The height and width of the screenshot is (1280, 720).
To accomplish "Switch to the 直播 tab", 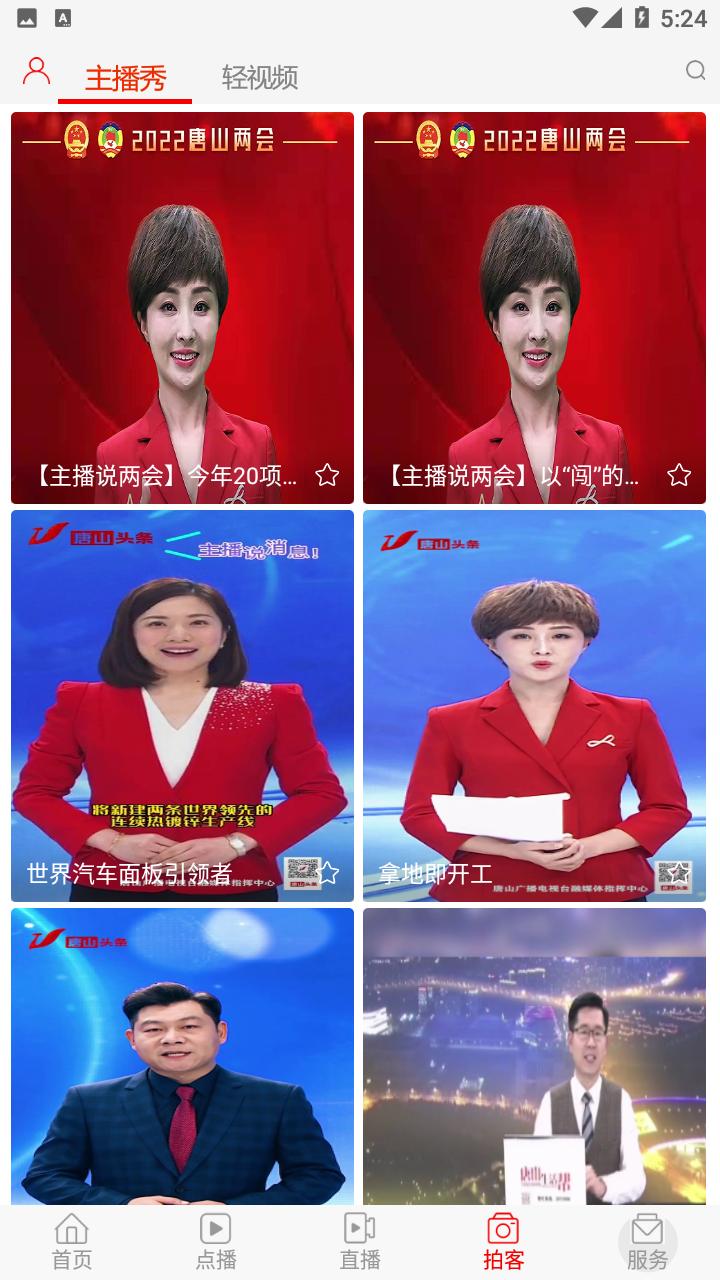I will (x=360, y=1242).
